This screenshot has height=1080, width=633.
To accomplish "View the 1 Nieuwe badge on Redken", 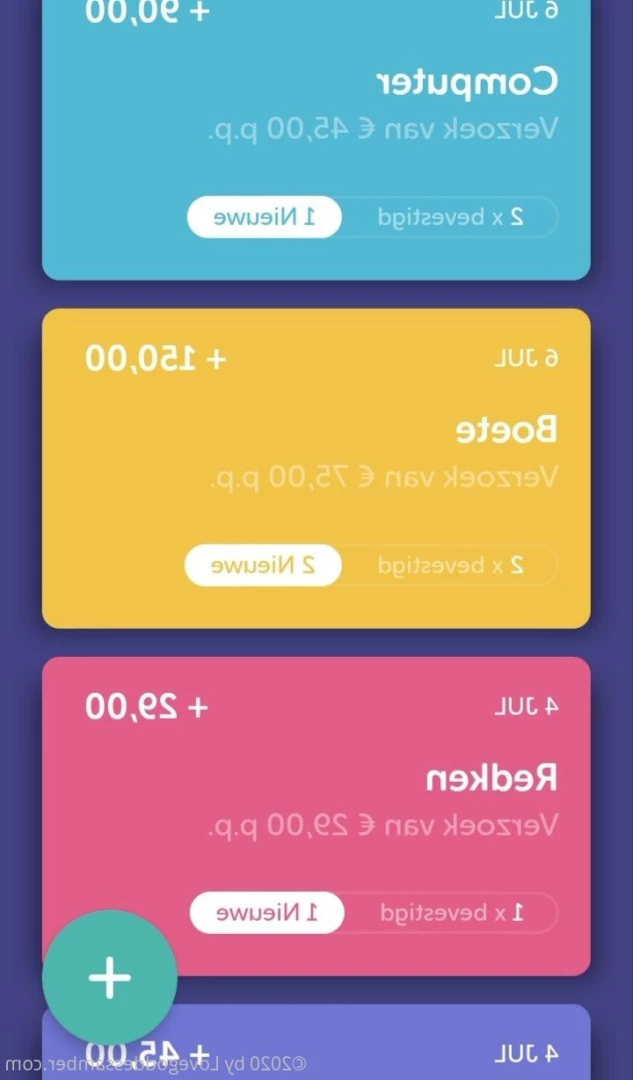I will click(267, 913).
